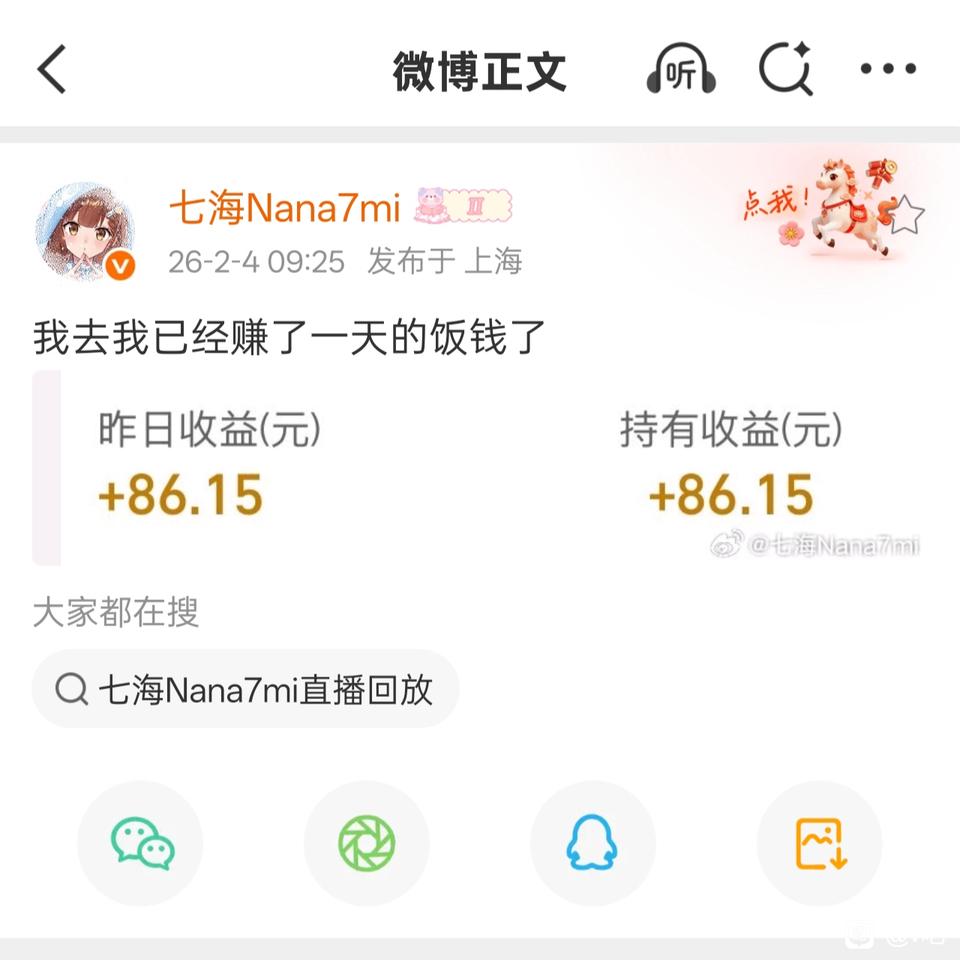Save the post as an image
Viewport: 960px width, 960px height.
tap(819, 844)
